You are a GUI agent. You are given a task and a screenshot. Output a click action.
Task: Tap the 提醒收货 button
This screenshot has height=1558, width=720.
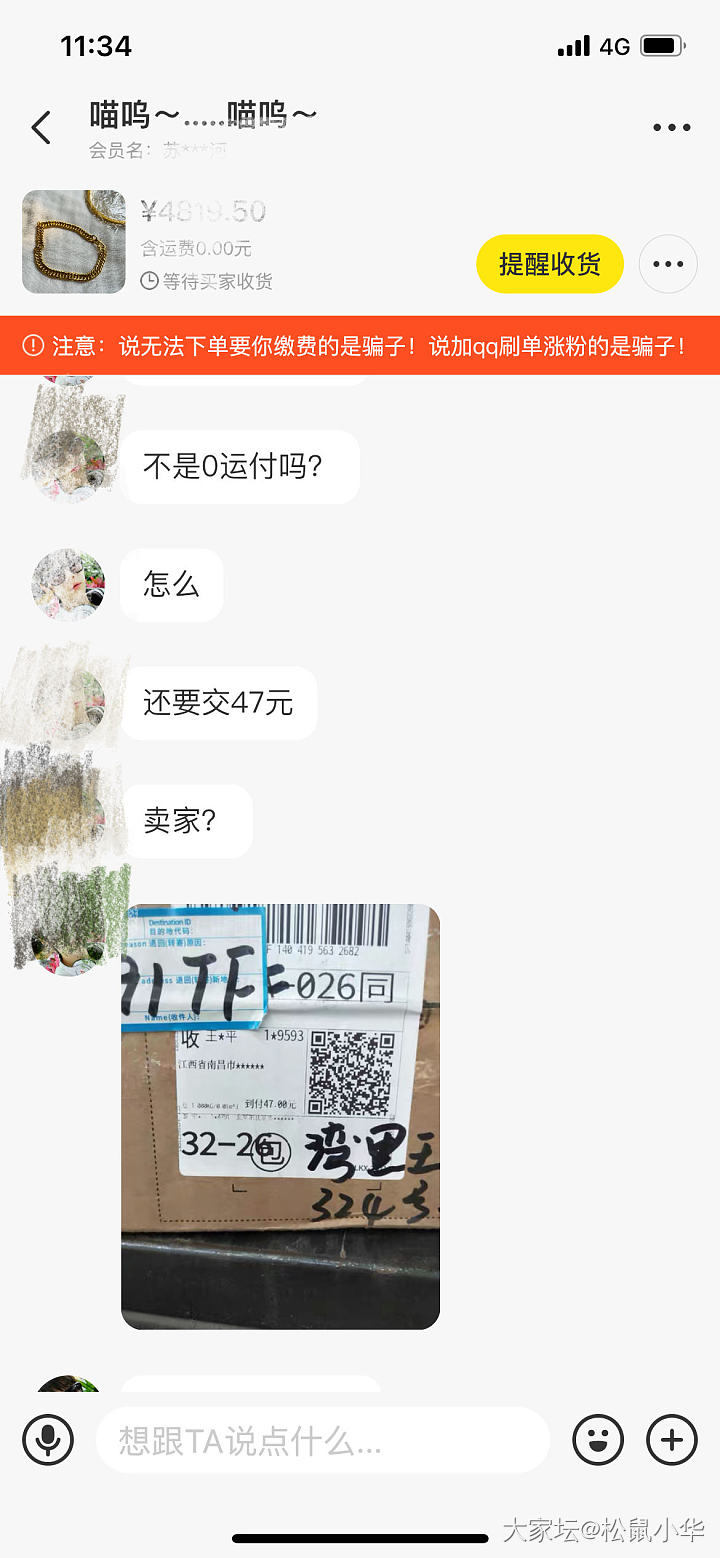[x=550, y=264]
